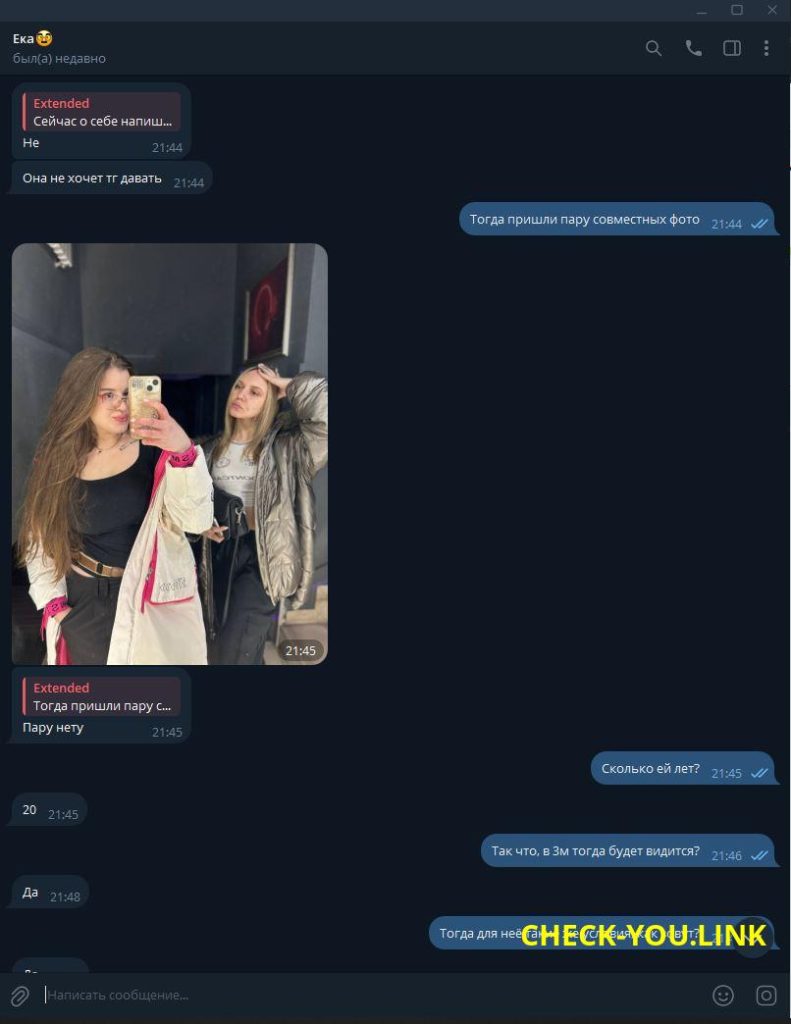Search within this chat
The height and width of the screenshot is (1024, 791).
tap(653, 48)
